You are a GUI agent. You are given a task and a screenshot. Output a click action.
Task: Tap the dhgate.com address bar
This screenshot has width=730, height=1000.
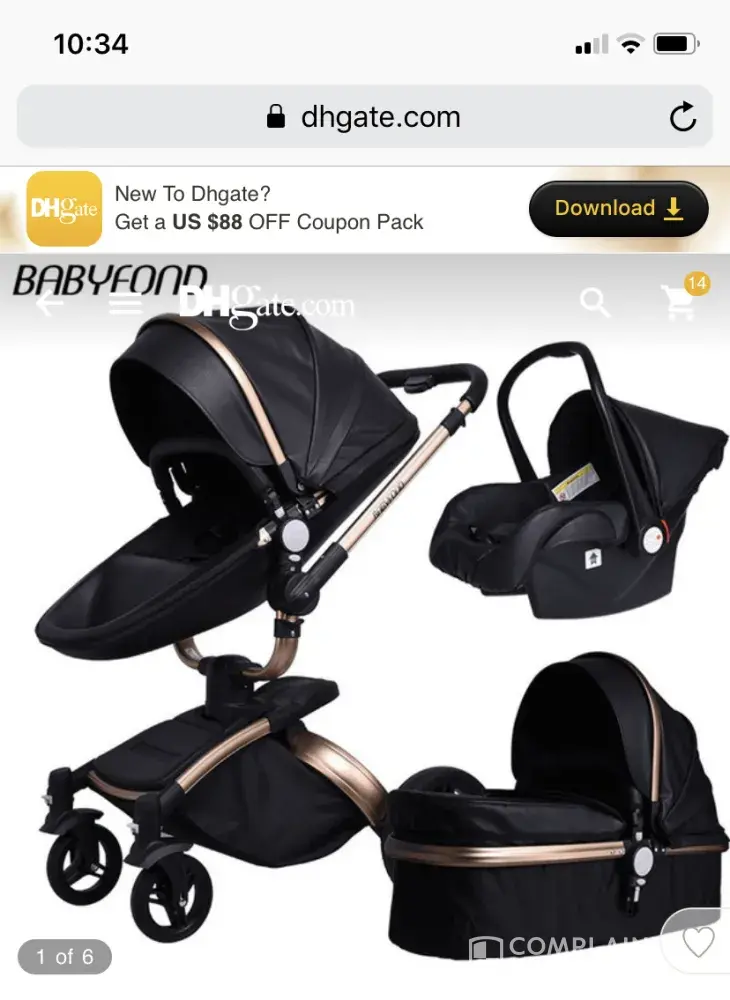(x=364, y=117)
